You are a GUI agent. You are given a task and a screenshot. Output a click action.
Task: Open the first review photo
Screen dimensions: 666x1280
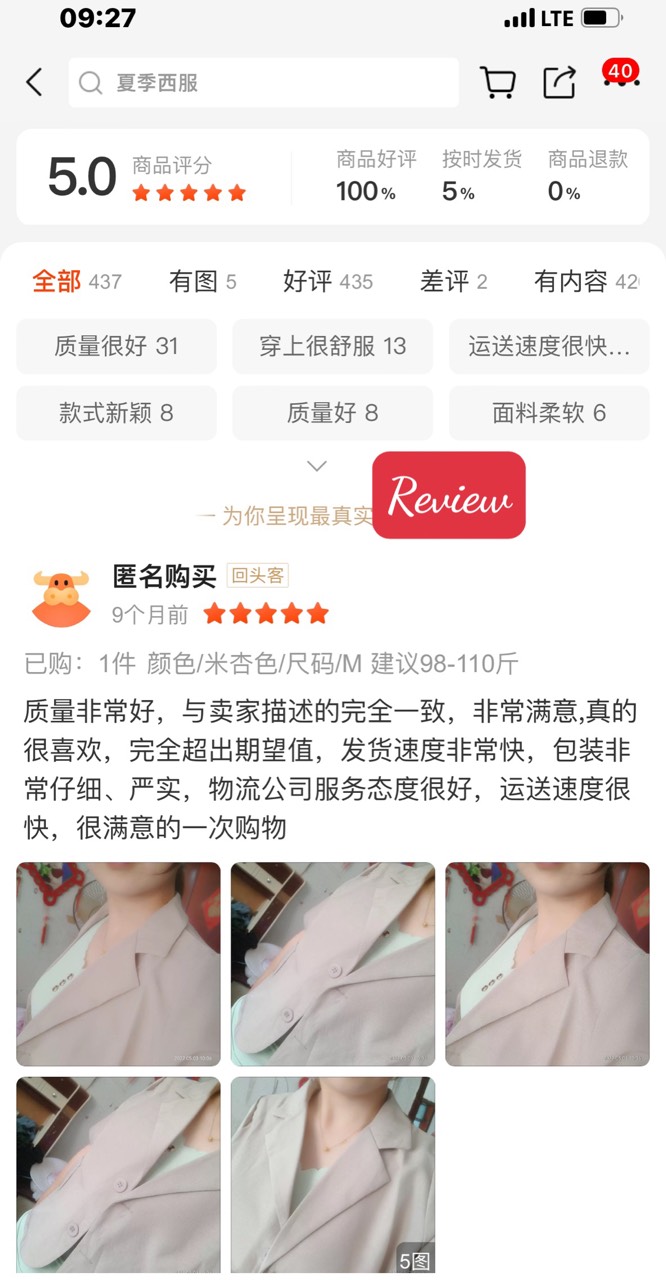pyautogui.click(x=118, y=964)
